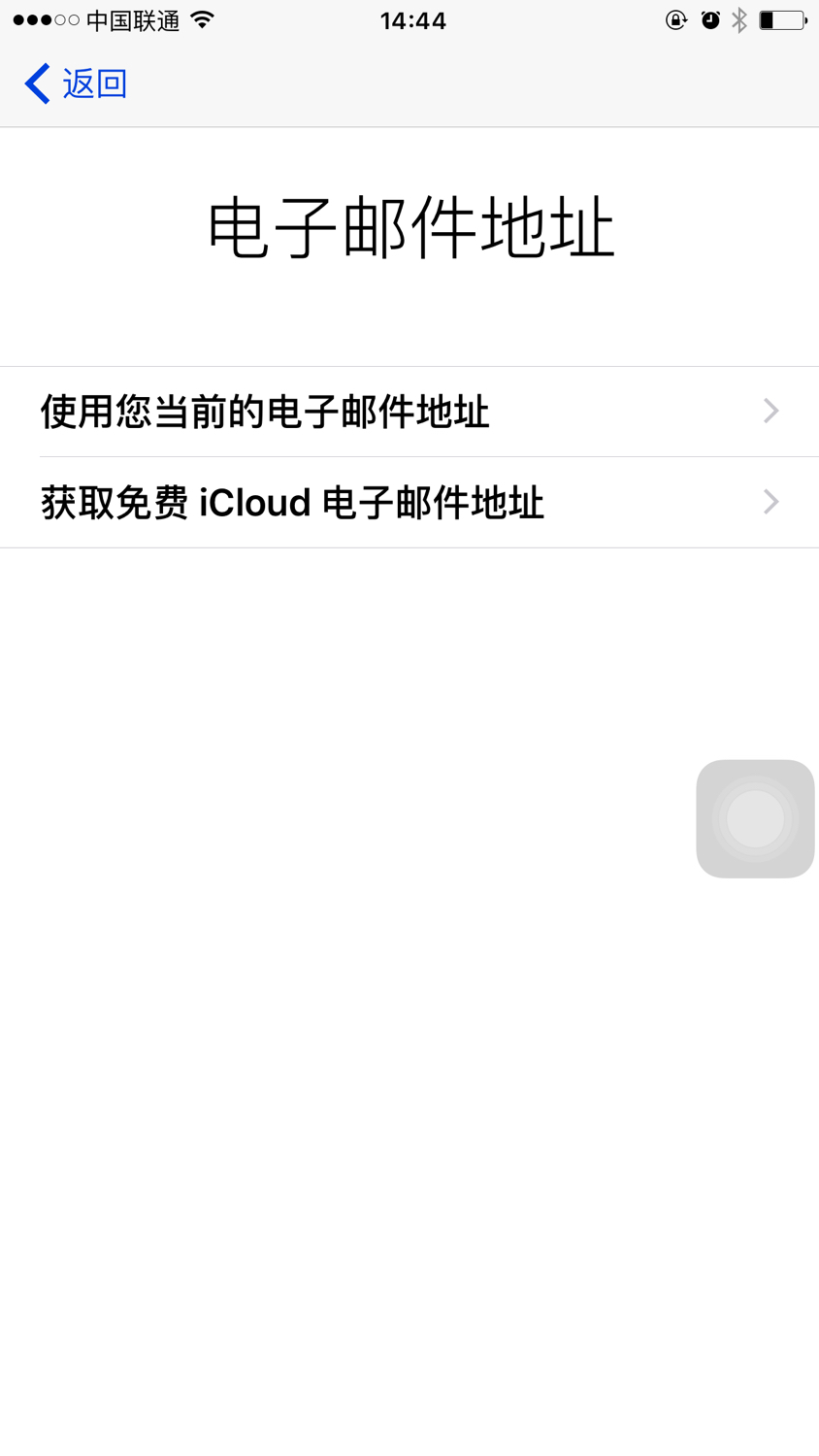Viewport: 819px width, 1456px height.
Task: Tap the orientation lock status icon
Action: pos(676,19)
